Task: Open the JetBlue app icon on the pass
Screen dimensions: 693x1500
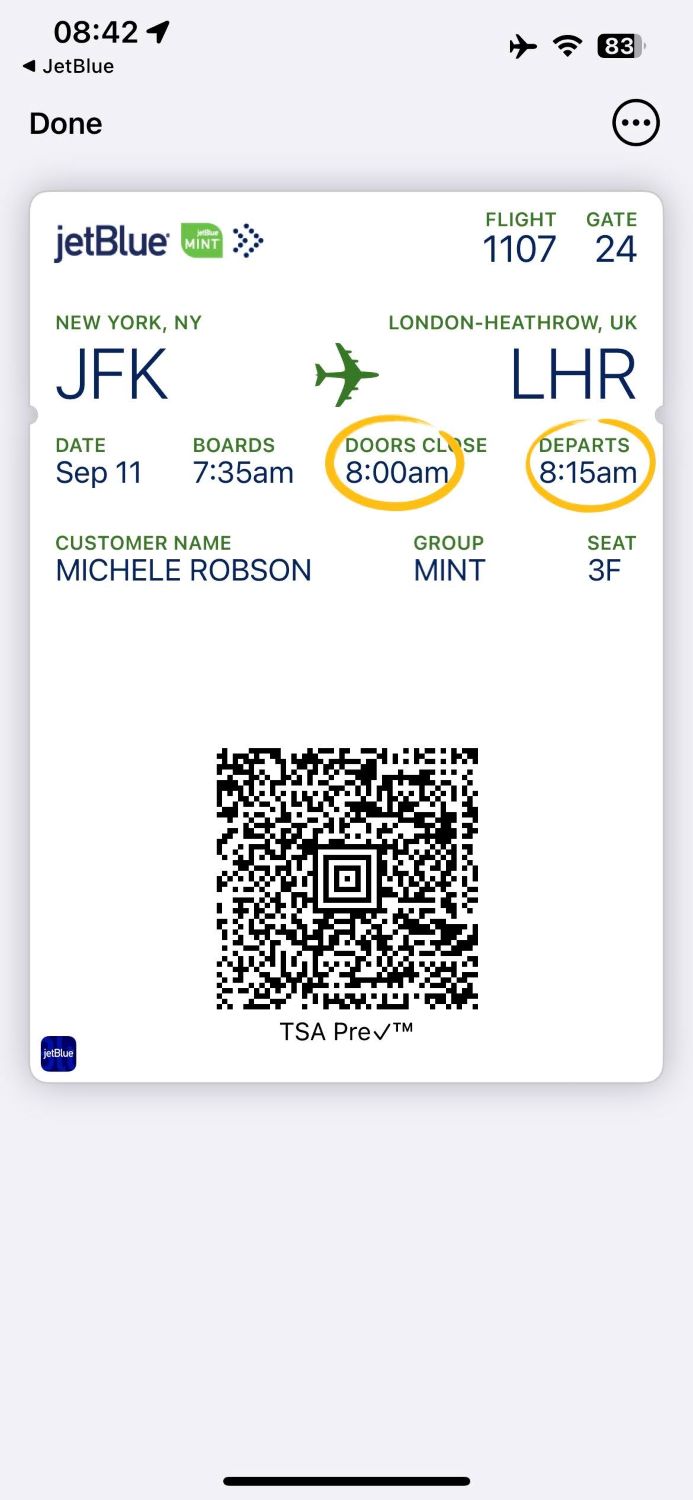Action: 58,1054
